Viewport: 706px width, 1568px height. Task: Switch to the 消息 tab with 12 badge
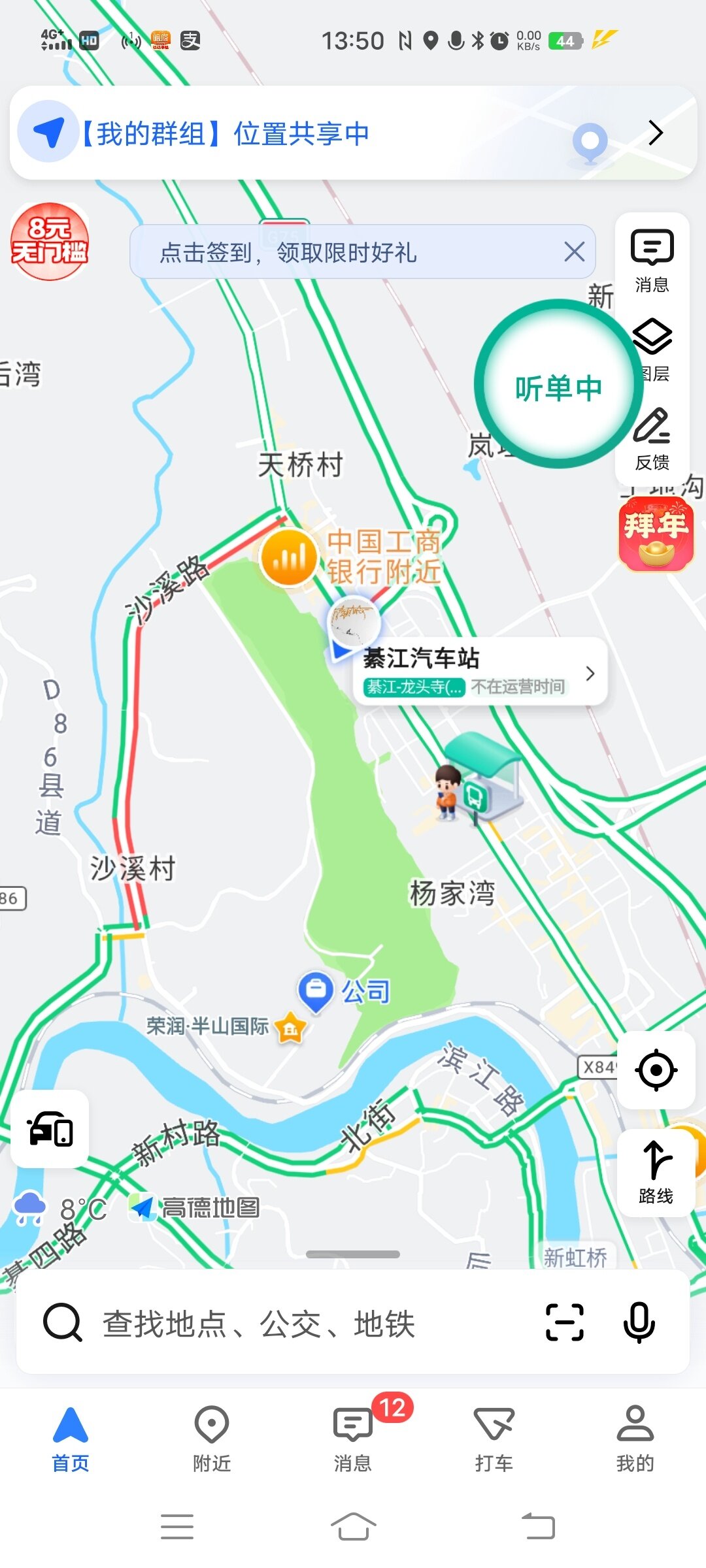pyautogui.click(x=353, y=1439)
